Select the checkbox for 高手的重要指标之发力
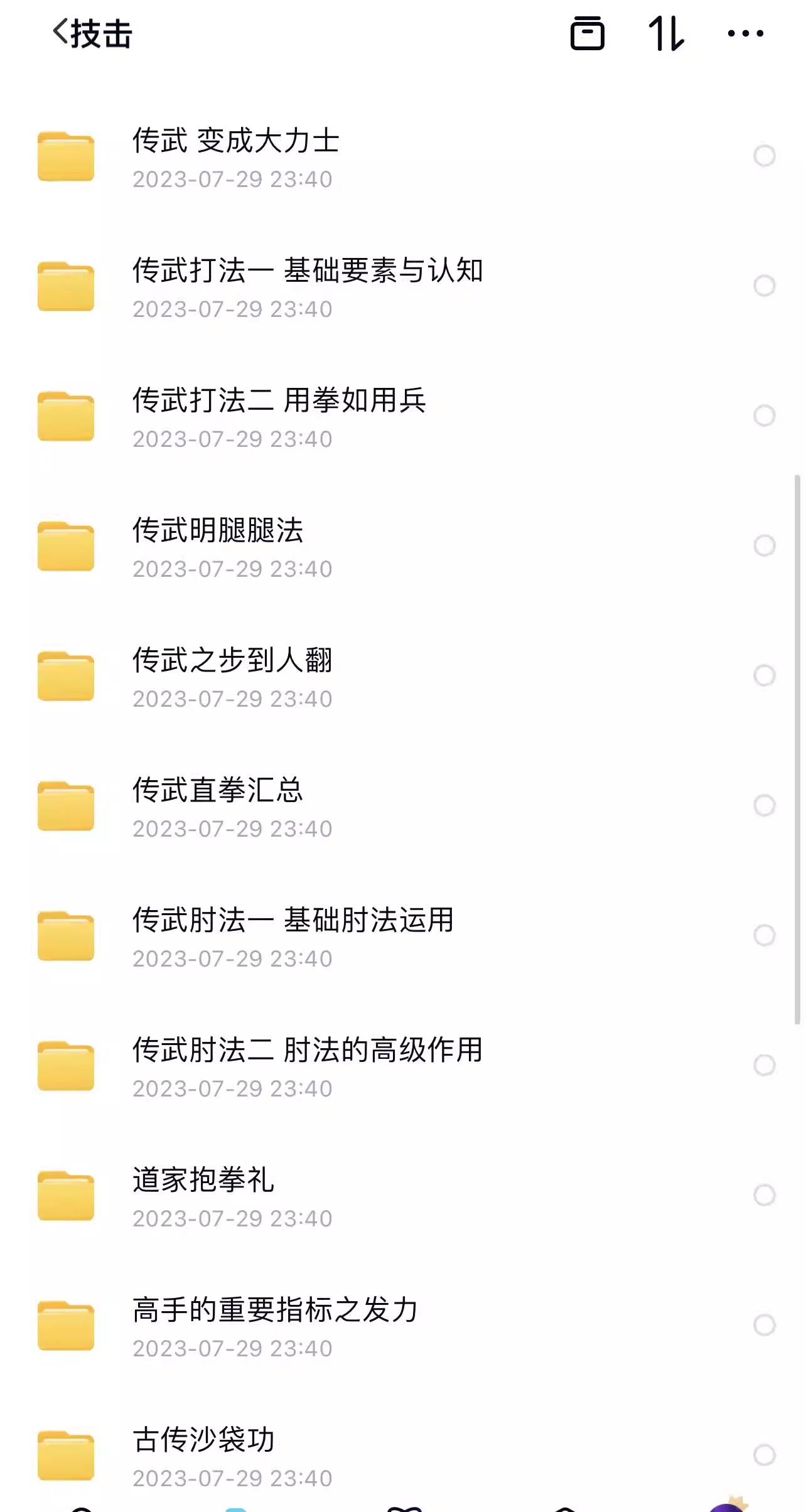 coord(764,1325)
